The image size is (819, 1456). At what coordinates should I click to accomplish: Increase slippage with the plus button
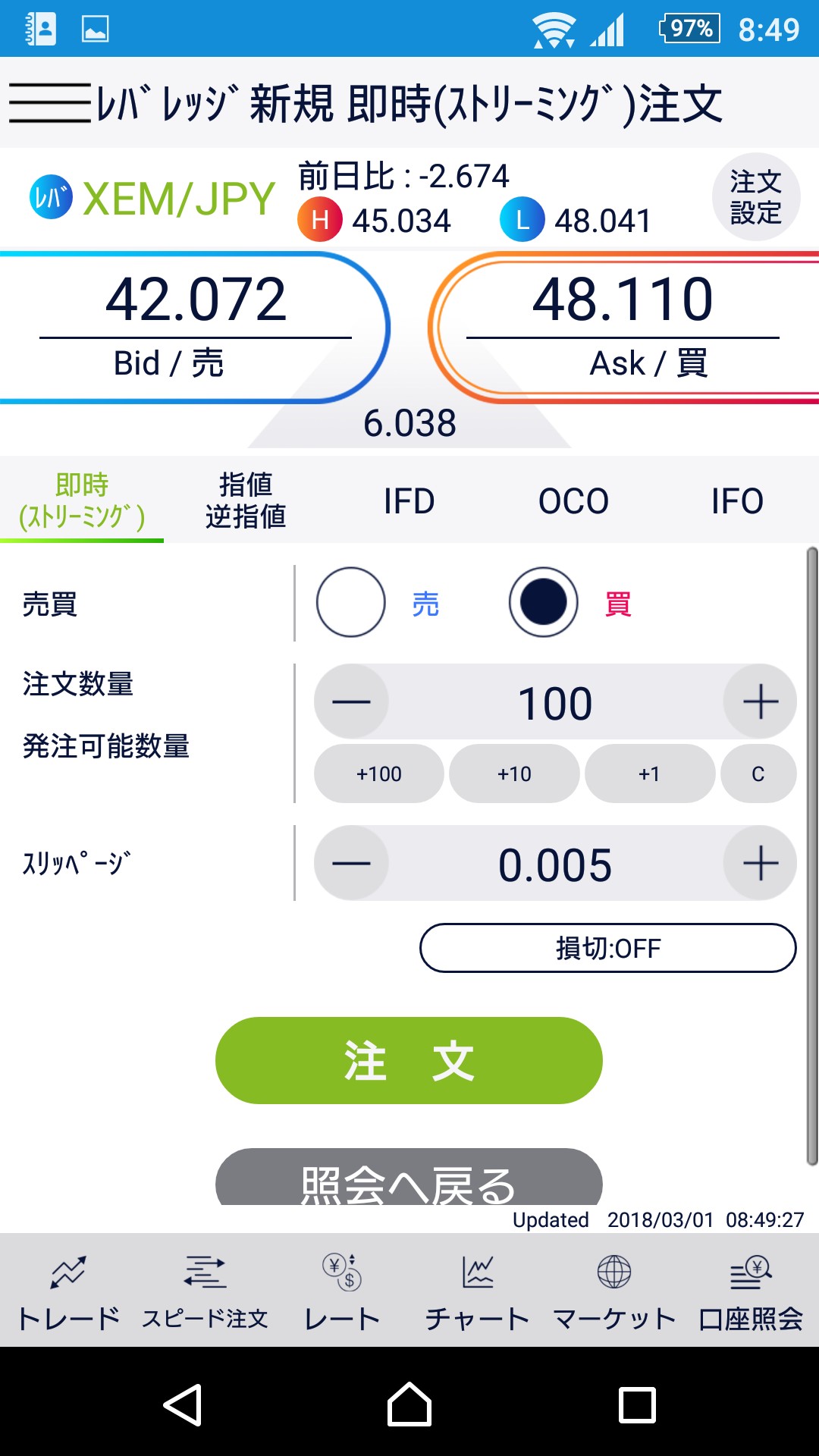click(760, 863)
